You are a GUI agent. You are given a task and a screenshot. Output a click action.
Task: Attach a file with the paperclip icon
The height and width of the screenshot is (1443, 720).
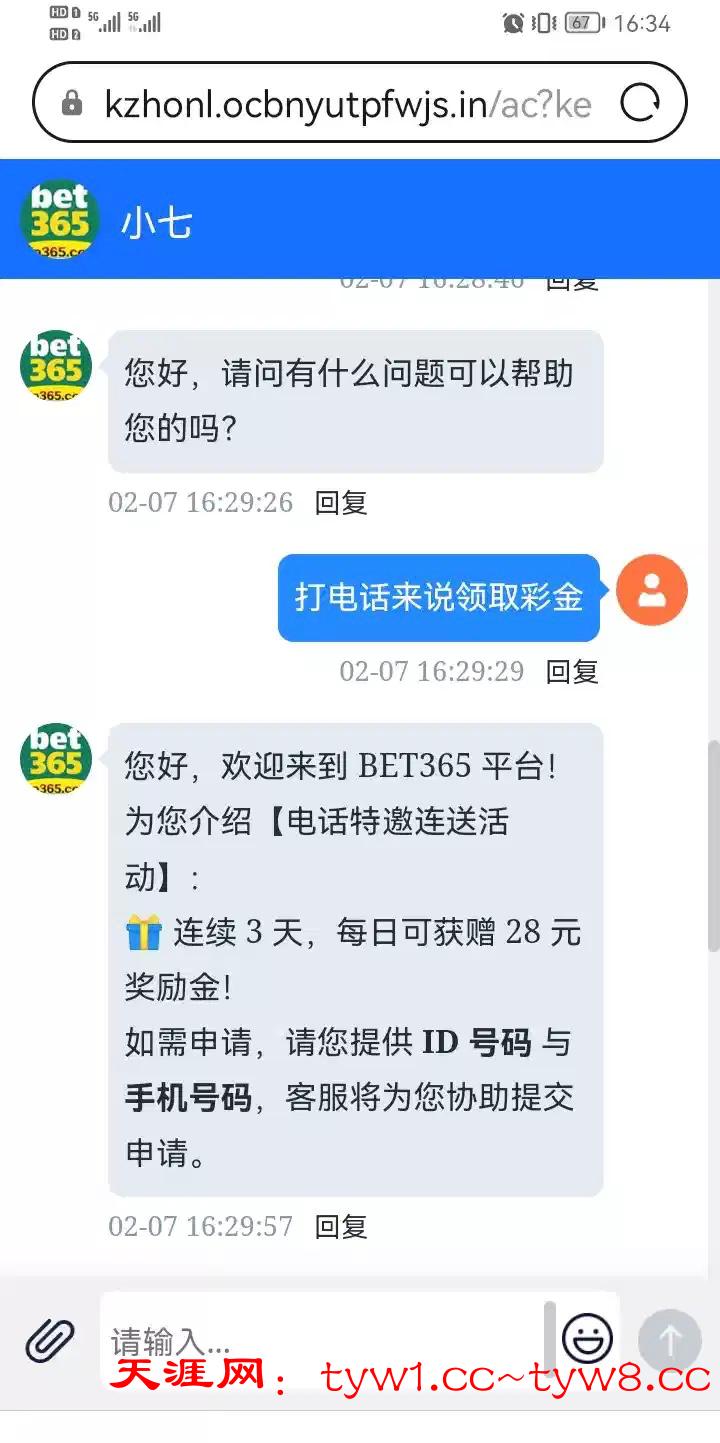pyautogui.click(x=50, y=1339)
